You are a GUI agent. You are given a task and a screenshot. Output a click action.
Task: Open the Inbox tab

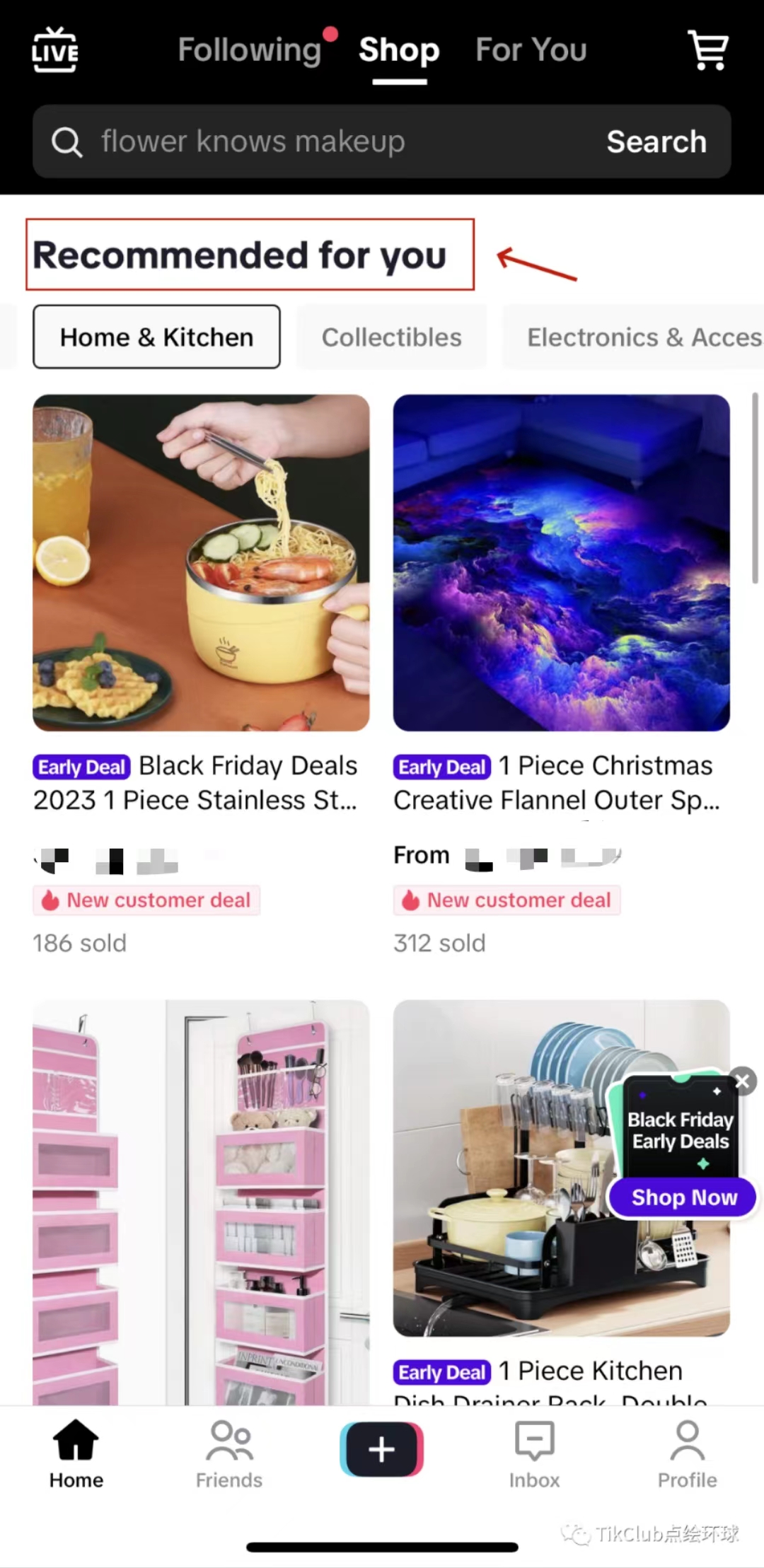tap(534, 1456)
